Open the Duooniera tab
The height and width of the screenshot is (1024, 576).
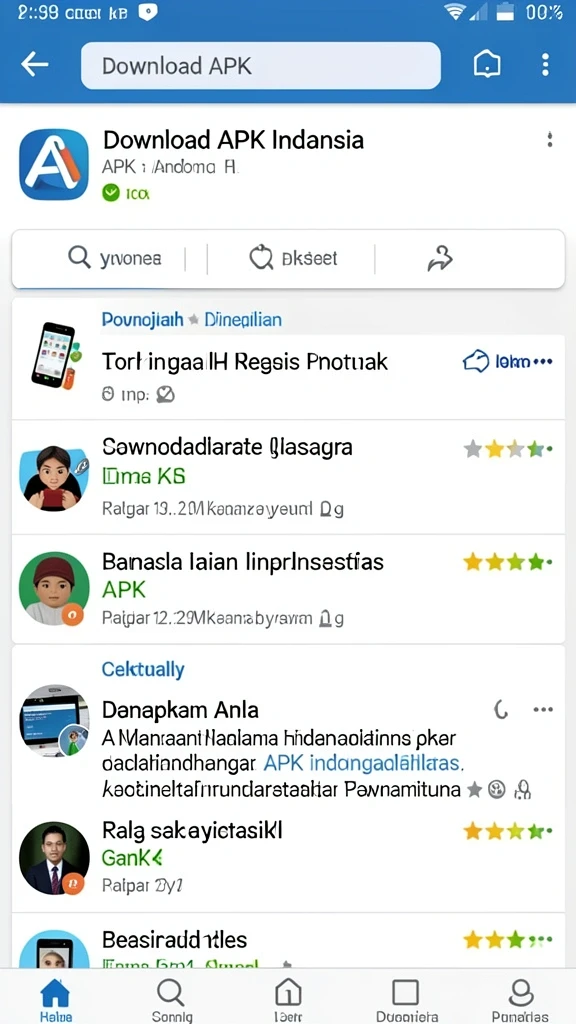click(x=406, y=999)
